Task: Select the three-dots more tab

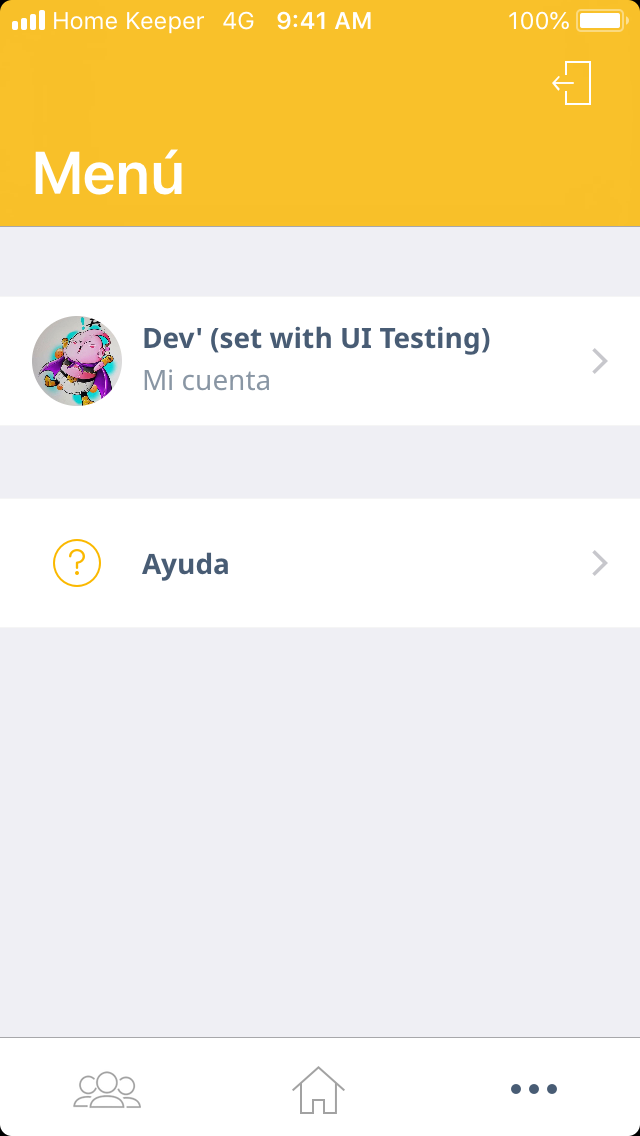Action: [x=533, y=1089]
